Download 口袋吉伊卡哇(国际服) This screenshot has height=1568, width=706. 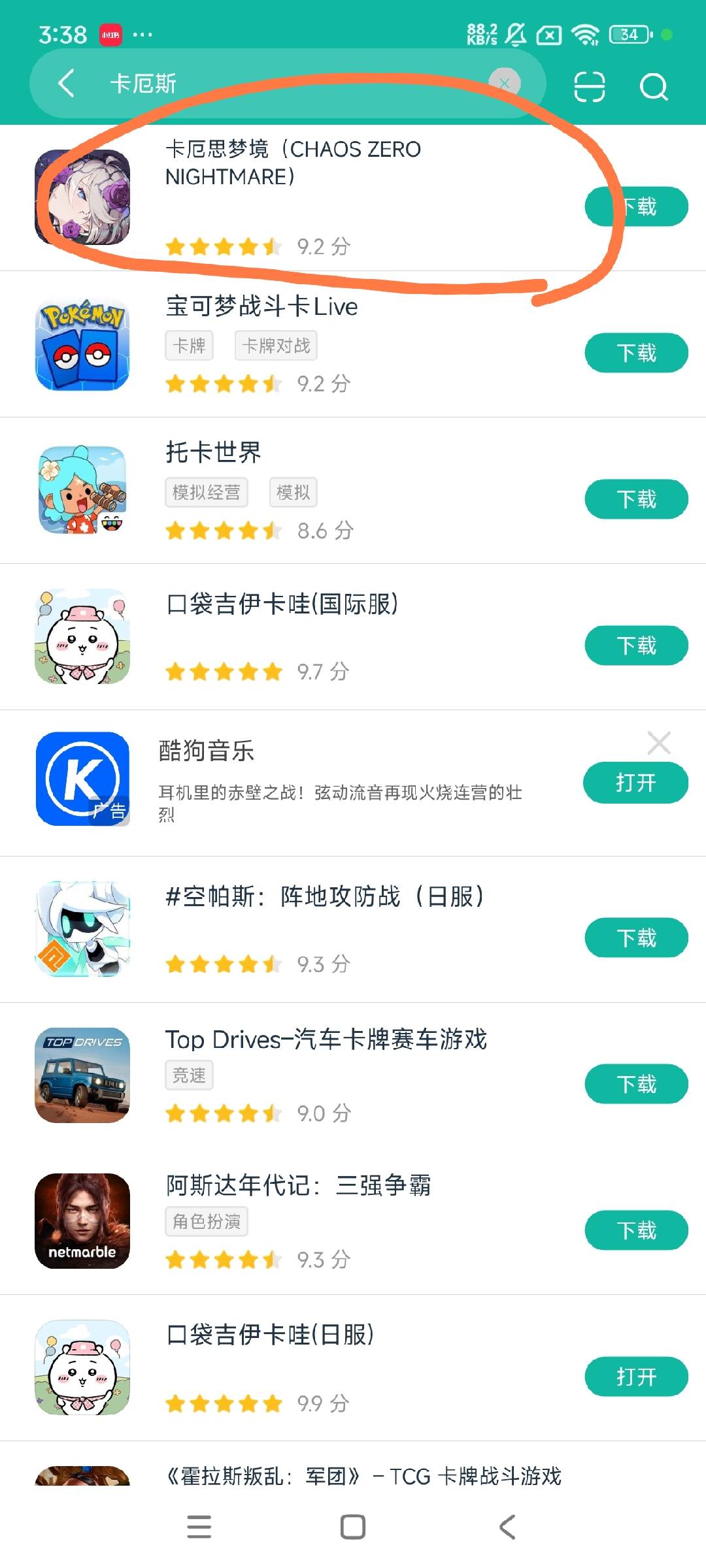(635, 645)
